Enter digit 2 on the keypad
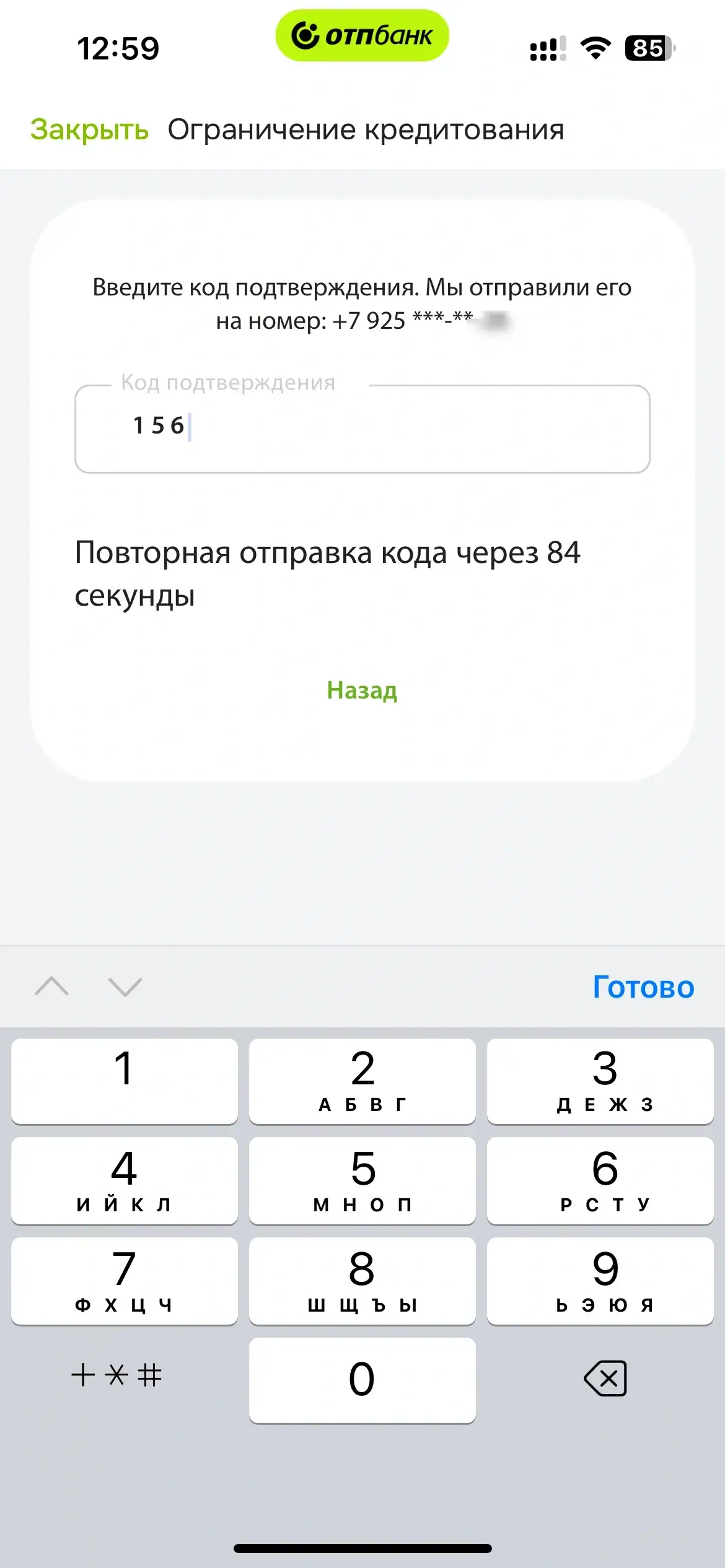 click(362, 1081)
